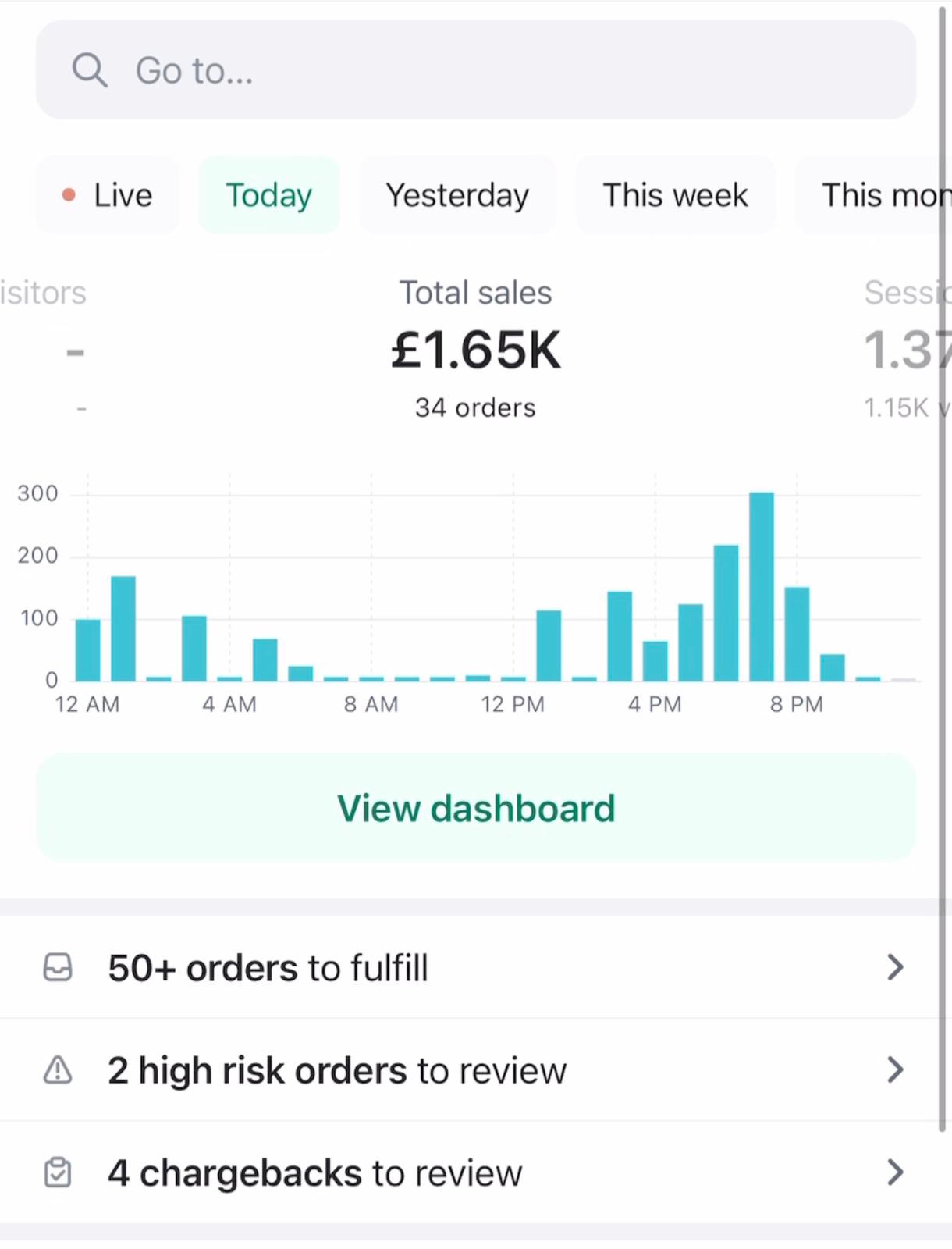Click the orders inbox icon
The image size is (952, 1249).
(58, 967)
